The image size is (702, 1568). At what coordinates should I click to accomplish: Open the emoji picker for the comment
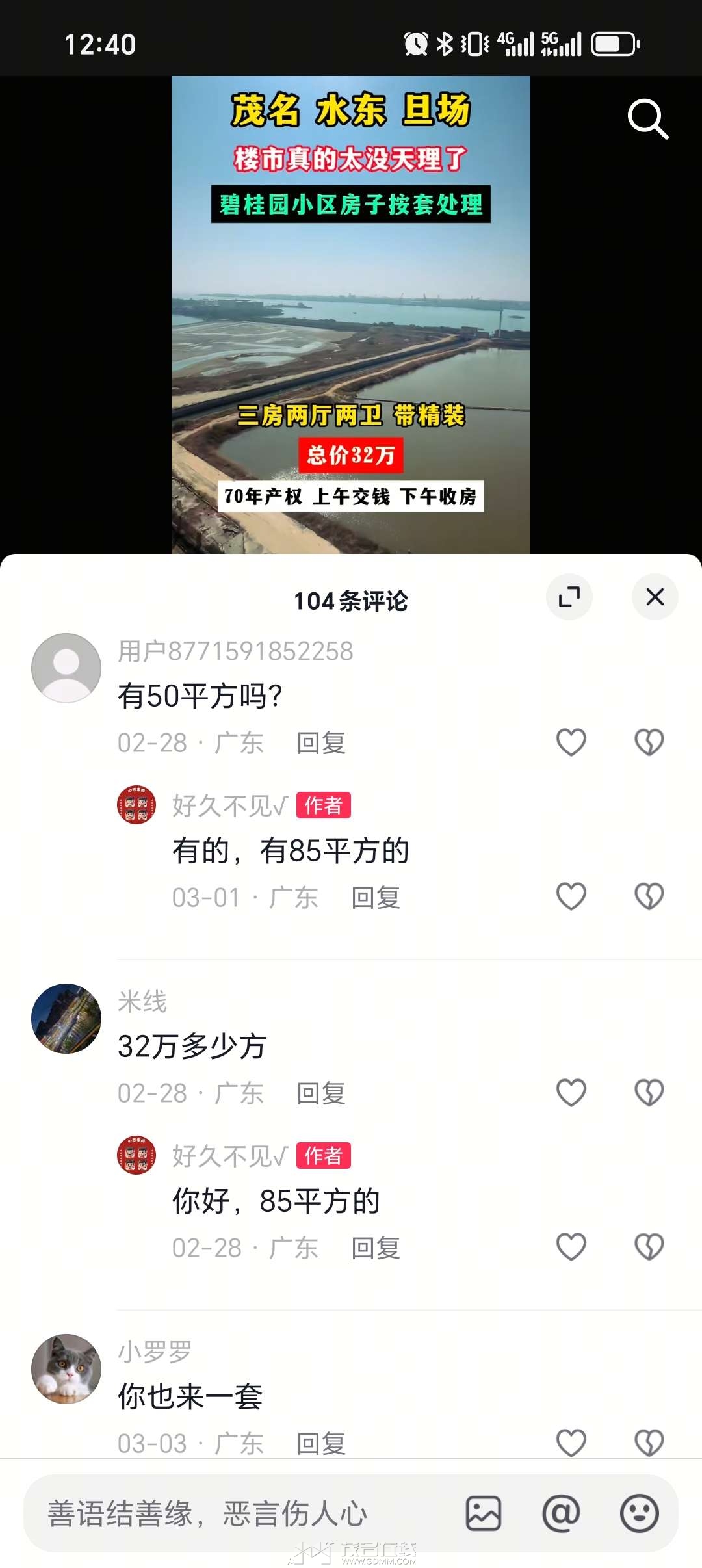pos(640,1513)
